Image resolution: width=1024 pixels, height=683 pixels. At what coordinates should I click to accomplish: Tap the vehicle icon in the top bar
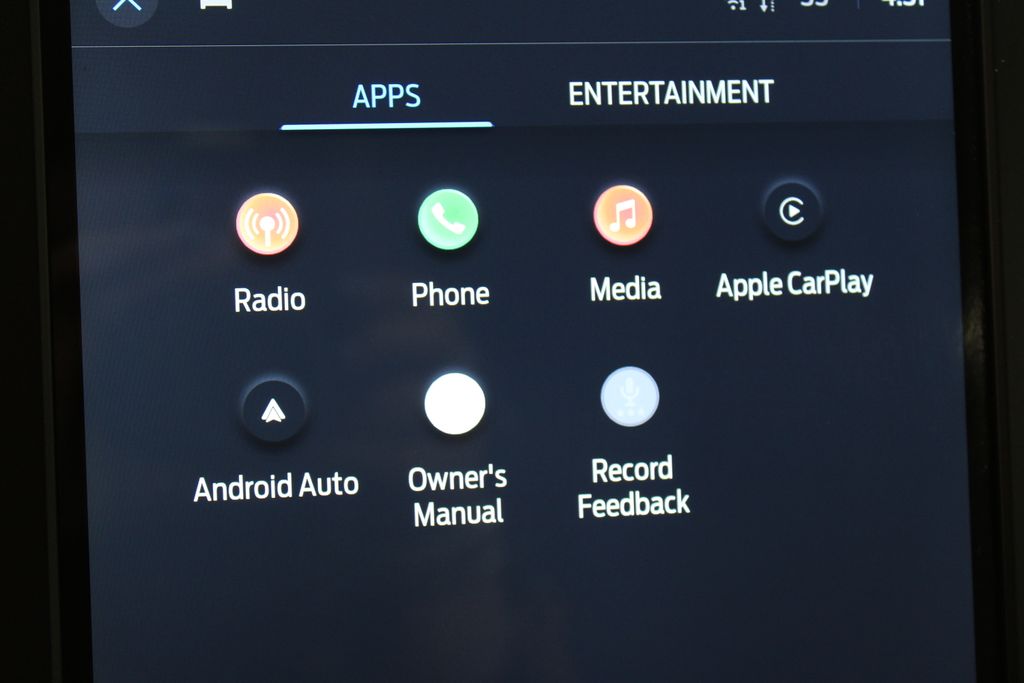(216, 4)
